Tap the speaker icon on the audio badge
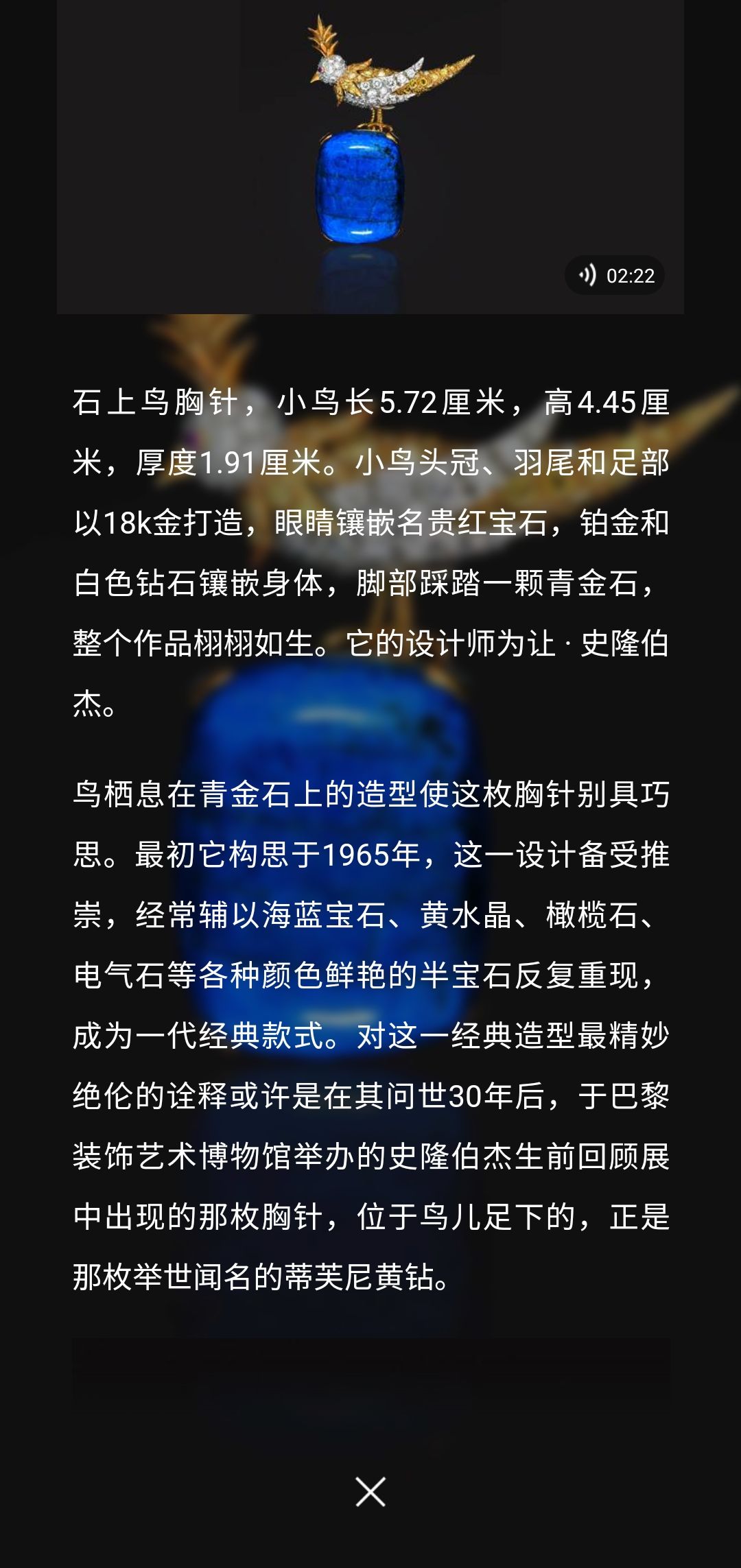This screenshot has width=741, height=1568. click(x=587, y=275)
